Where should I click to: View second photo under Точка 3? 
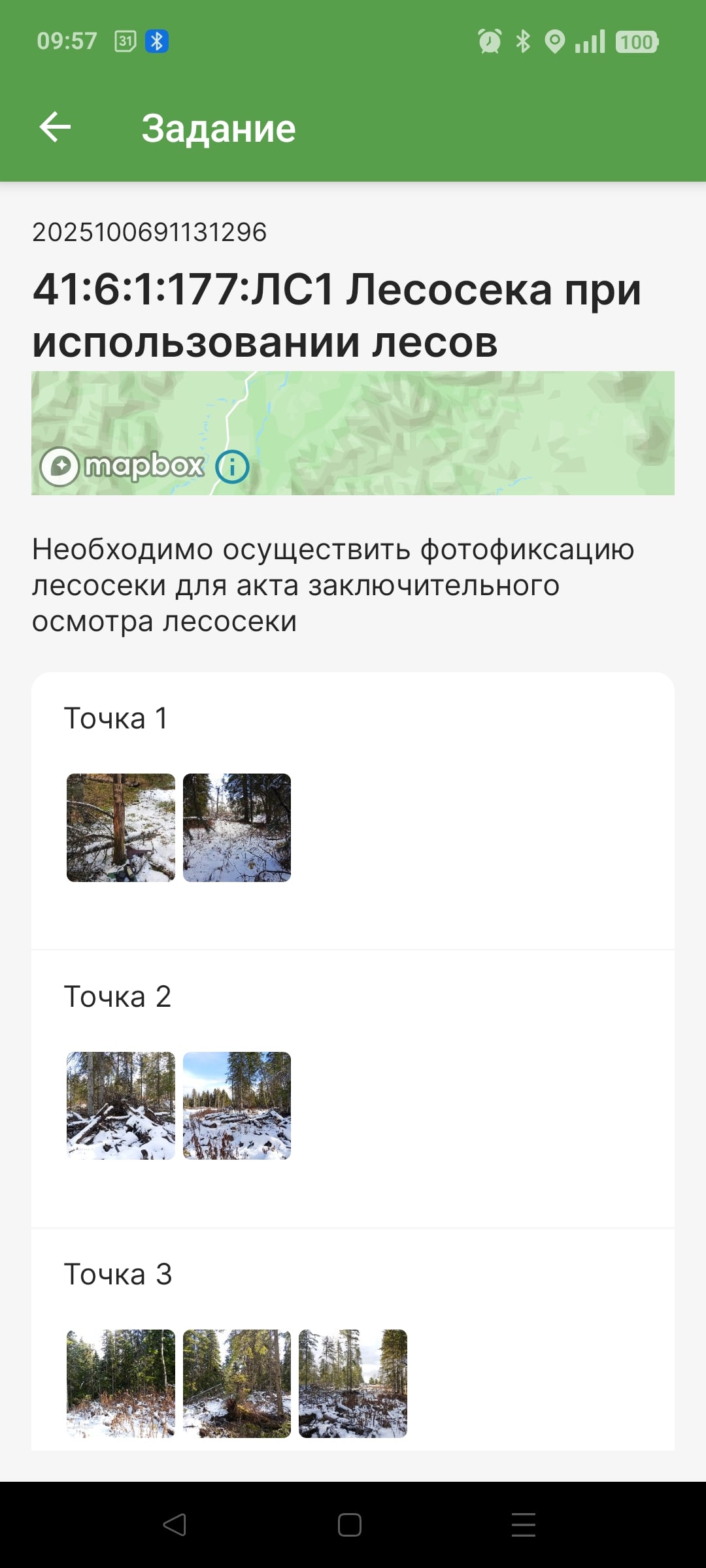[237, 1383]
